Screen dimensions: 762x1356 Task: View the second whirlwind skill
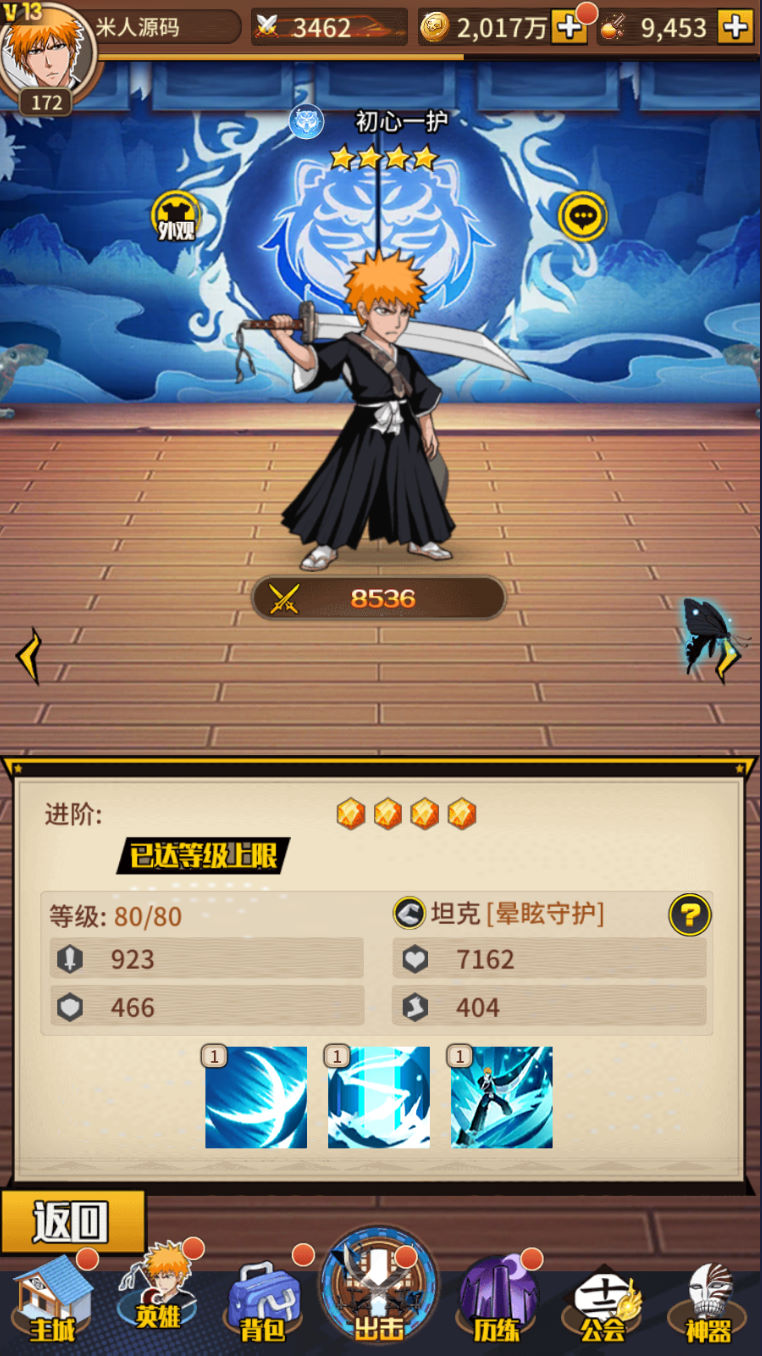point(379,1097)
